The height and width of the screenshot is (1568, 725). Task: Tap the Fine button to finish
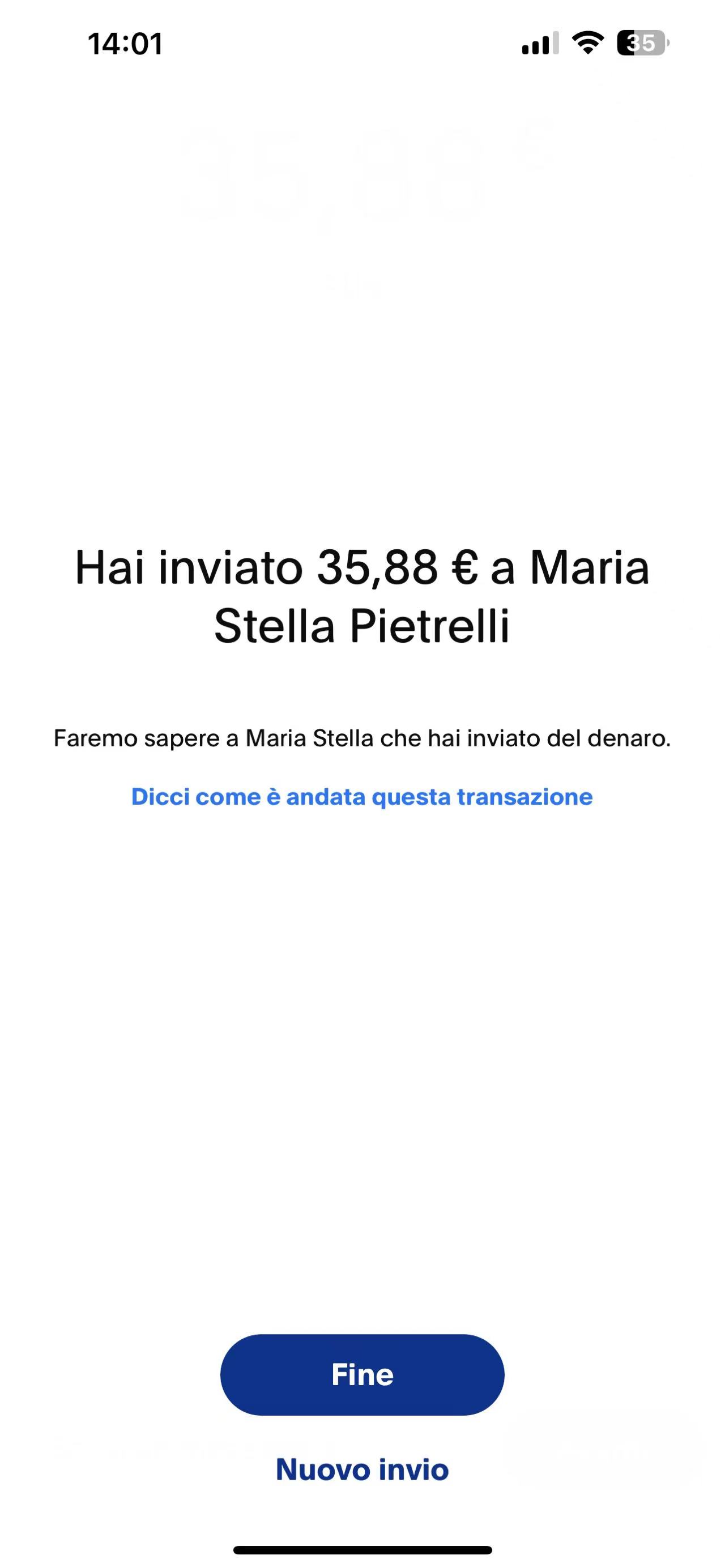pos(362,1374)
